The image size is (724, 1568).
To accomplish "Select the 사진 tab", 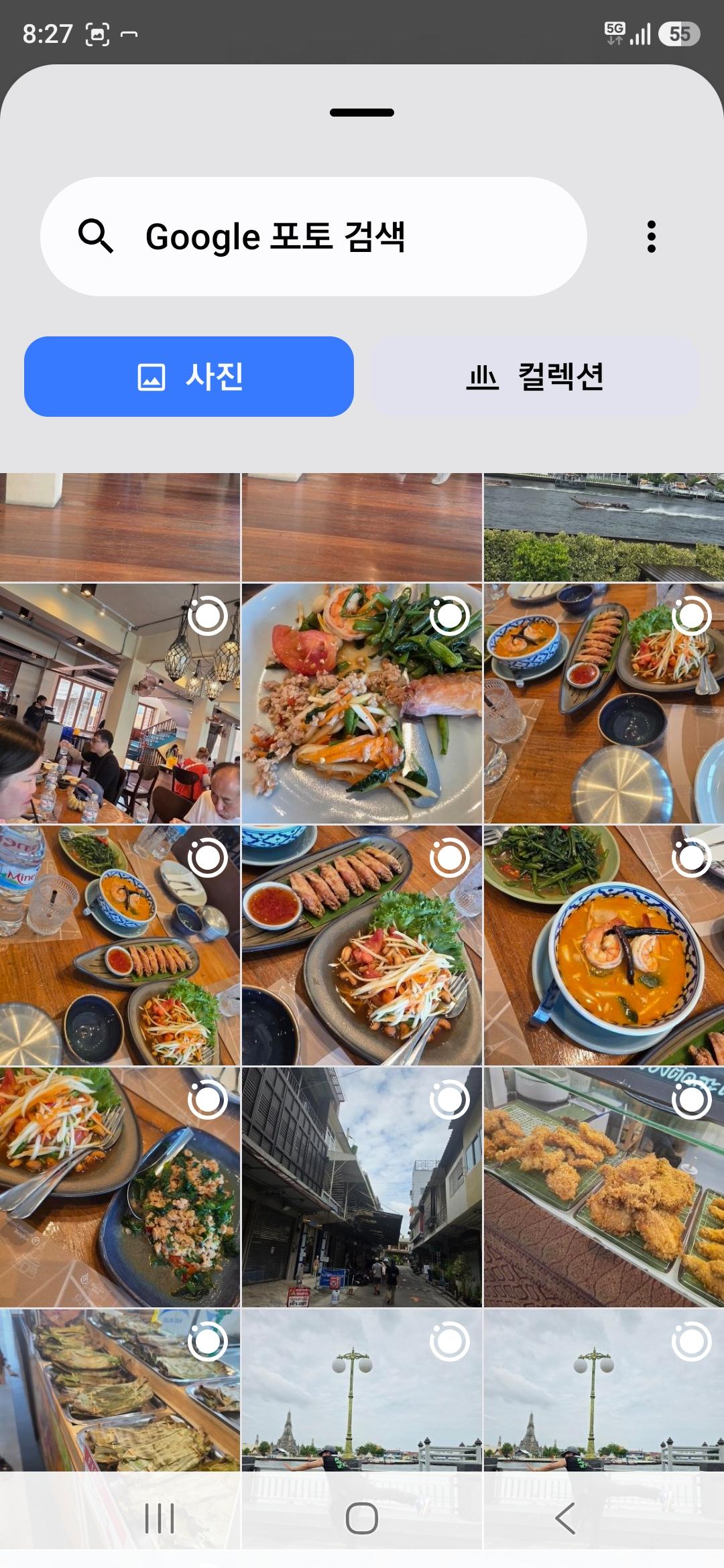I will click(189, 377).
